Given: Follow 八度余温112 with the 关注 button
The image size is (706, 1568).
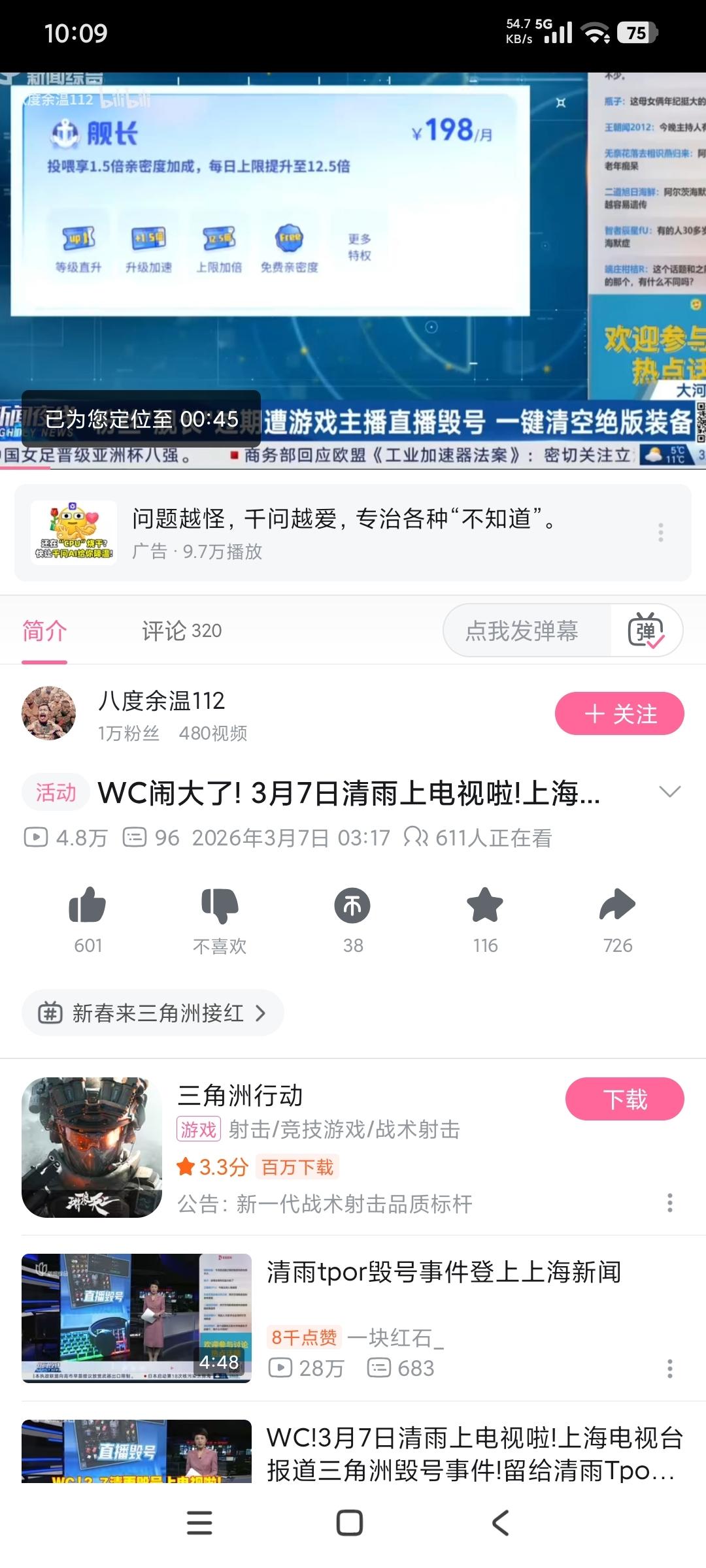Looking at the screenshot, I should point(619,713).
